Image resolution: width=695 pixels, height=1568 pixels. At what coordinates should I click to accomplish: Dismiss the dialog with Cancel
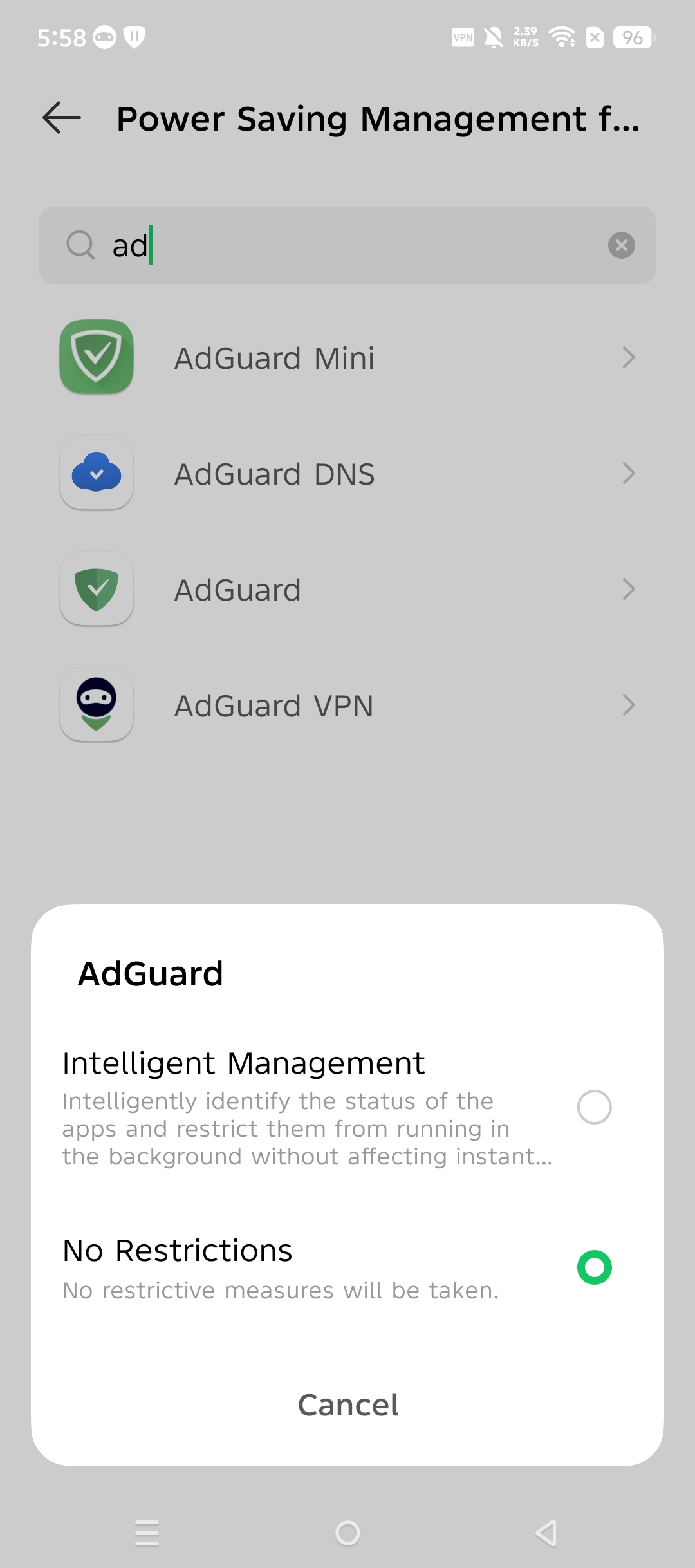(347, 1405)
